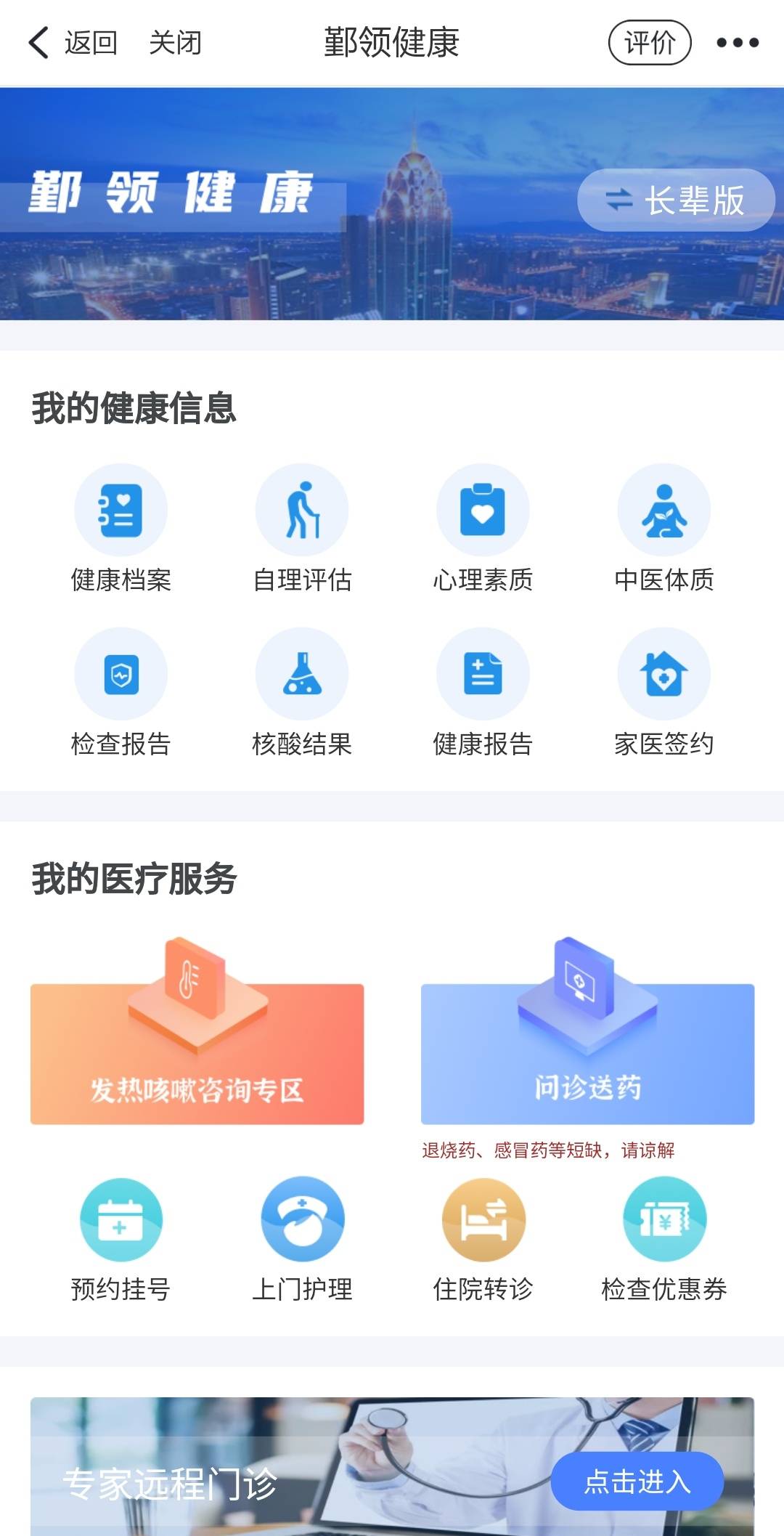The image size is (784, 1536).
Task: Open the 问诊送药 card
Action: click(588, 1031)
